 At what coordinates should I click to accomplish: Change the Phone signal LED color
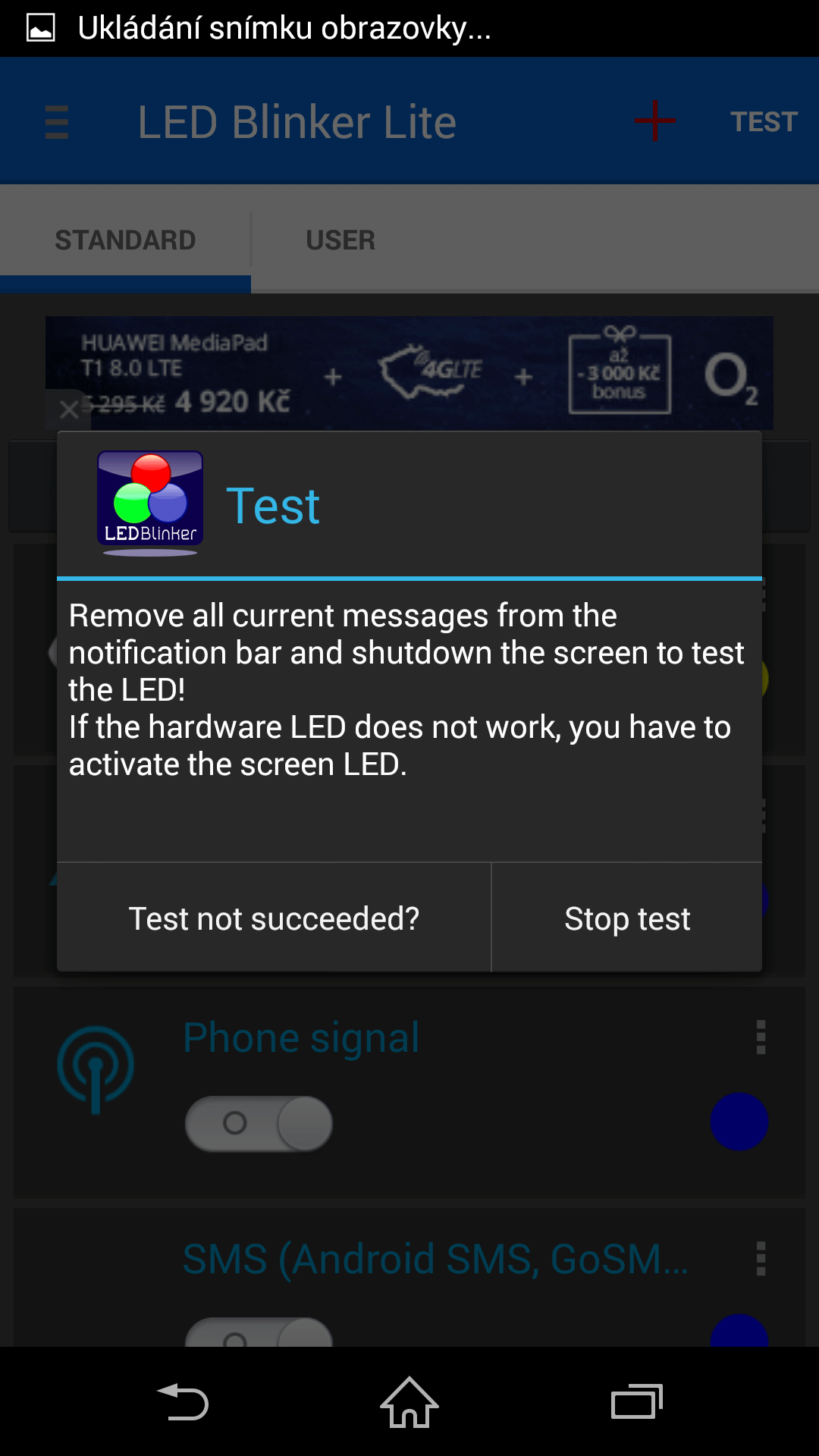pyautogui.click(x=739, y=1122)
